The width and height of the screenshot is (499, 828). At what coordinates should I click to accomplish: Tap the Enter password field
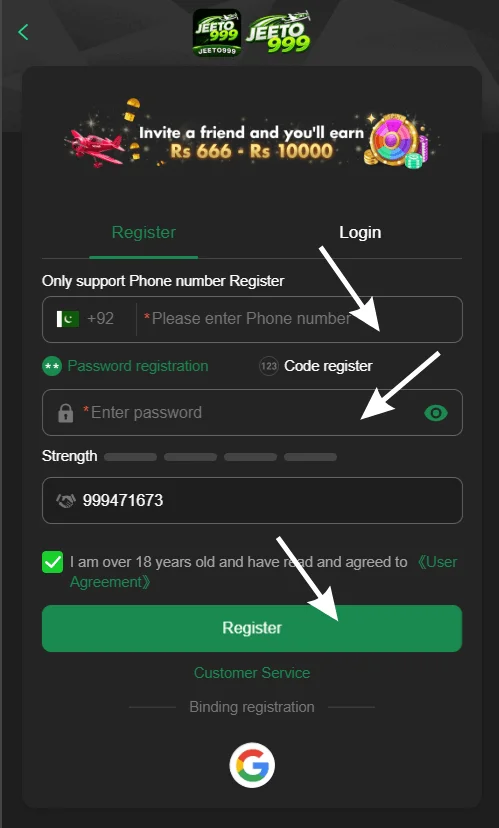coord(252,412)
